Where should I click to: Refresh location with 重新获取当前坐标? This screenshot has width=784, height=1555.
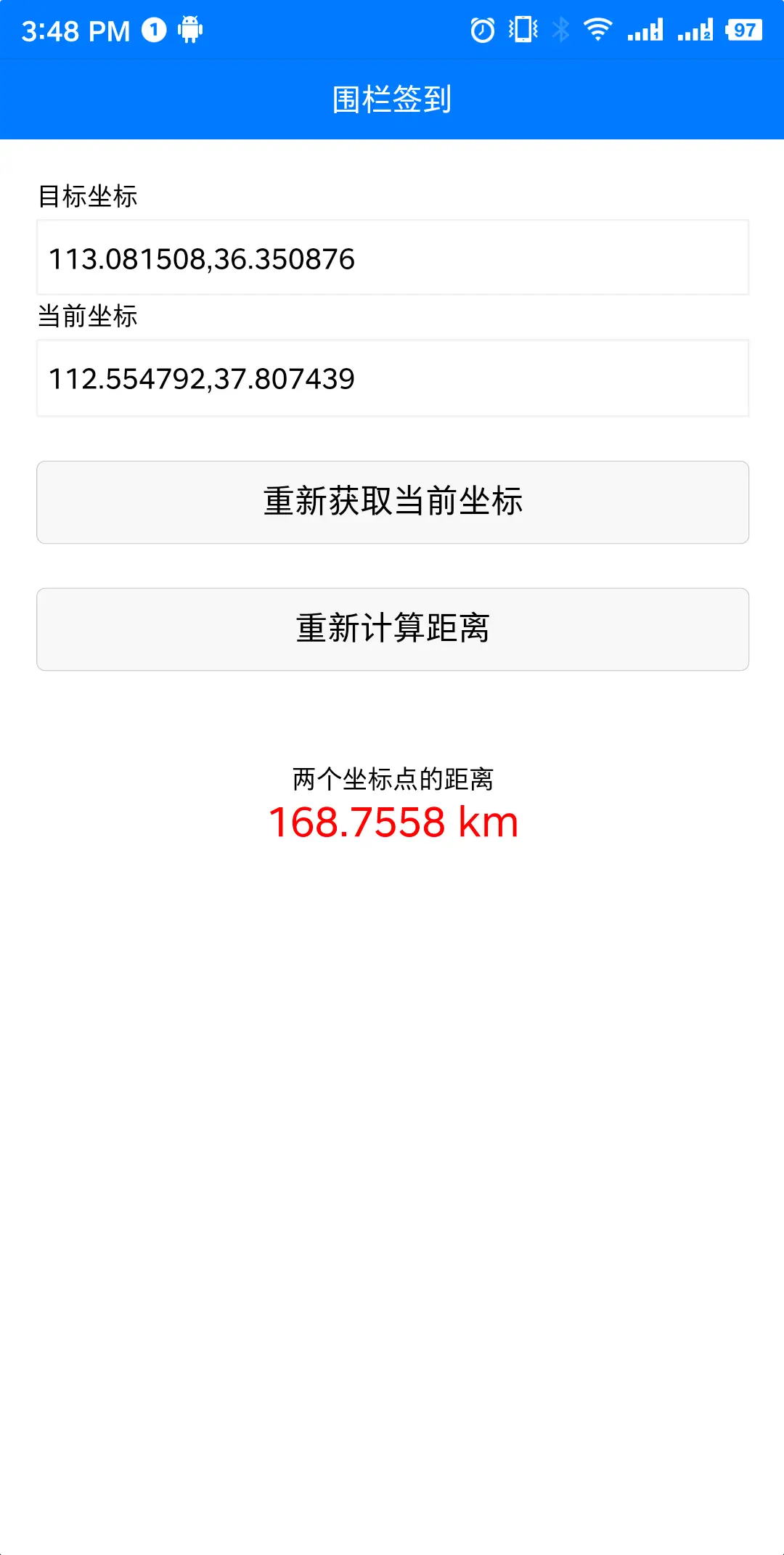tap(392, 502)
